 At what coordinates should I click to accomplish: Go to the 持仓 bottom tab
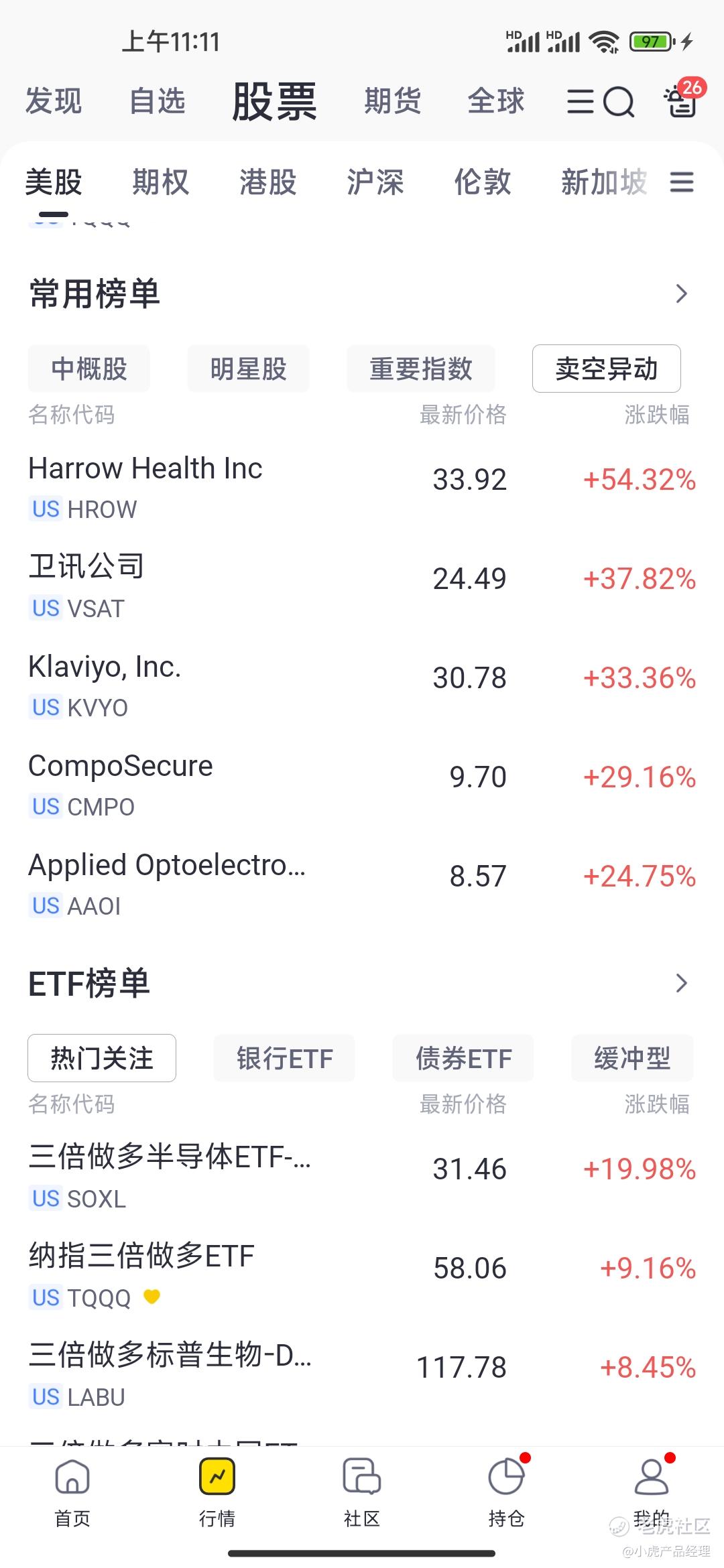[x=507, y=1494]
